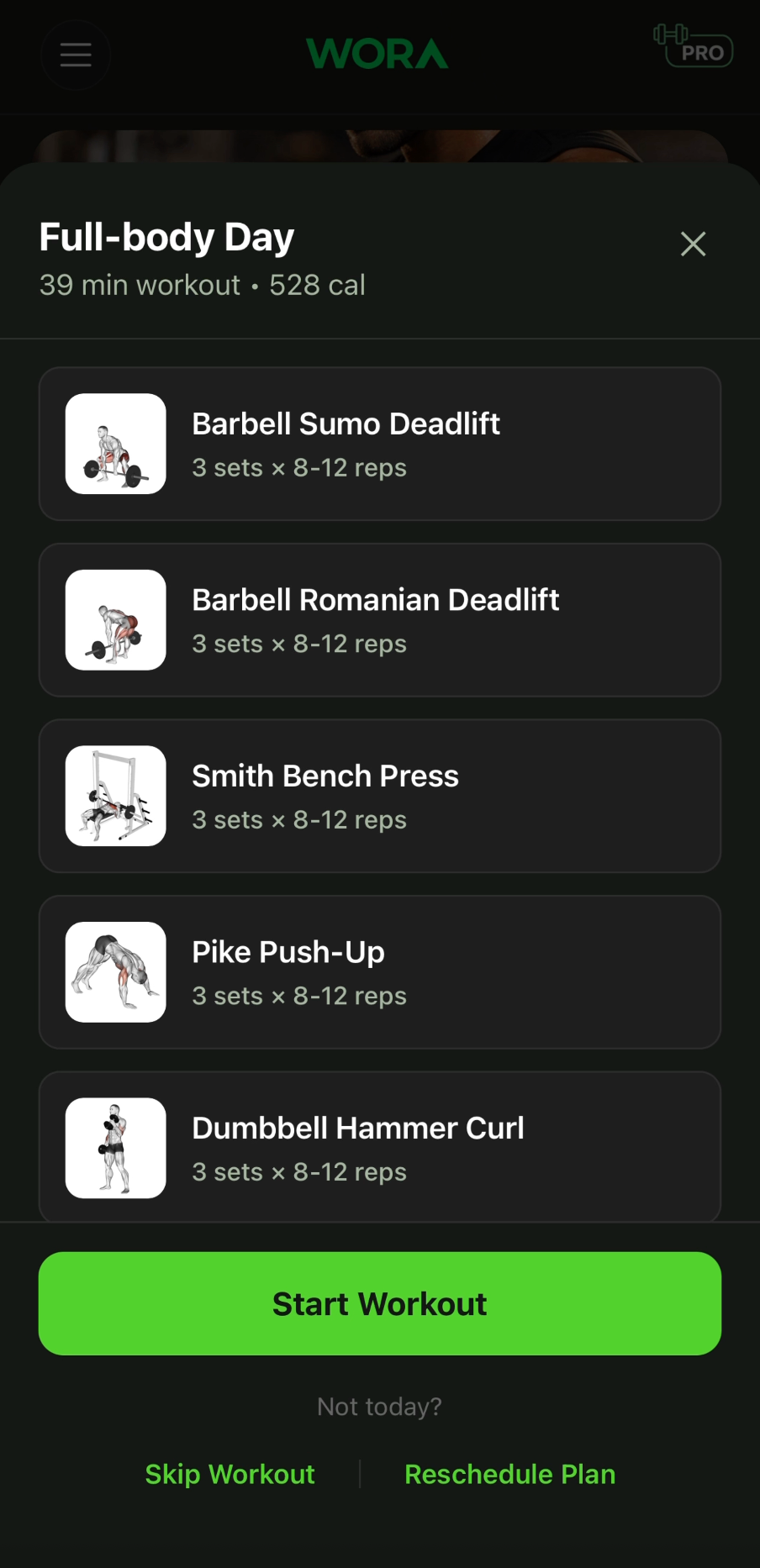The width and height of the screenshot is (760, 1568).
Task: Close the Full-body Day sheet
Action: point(693,244)
